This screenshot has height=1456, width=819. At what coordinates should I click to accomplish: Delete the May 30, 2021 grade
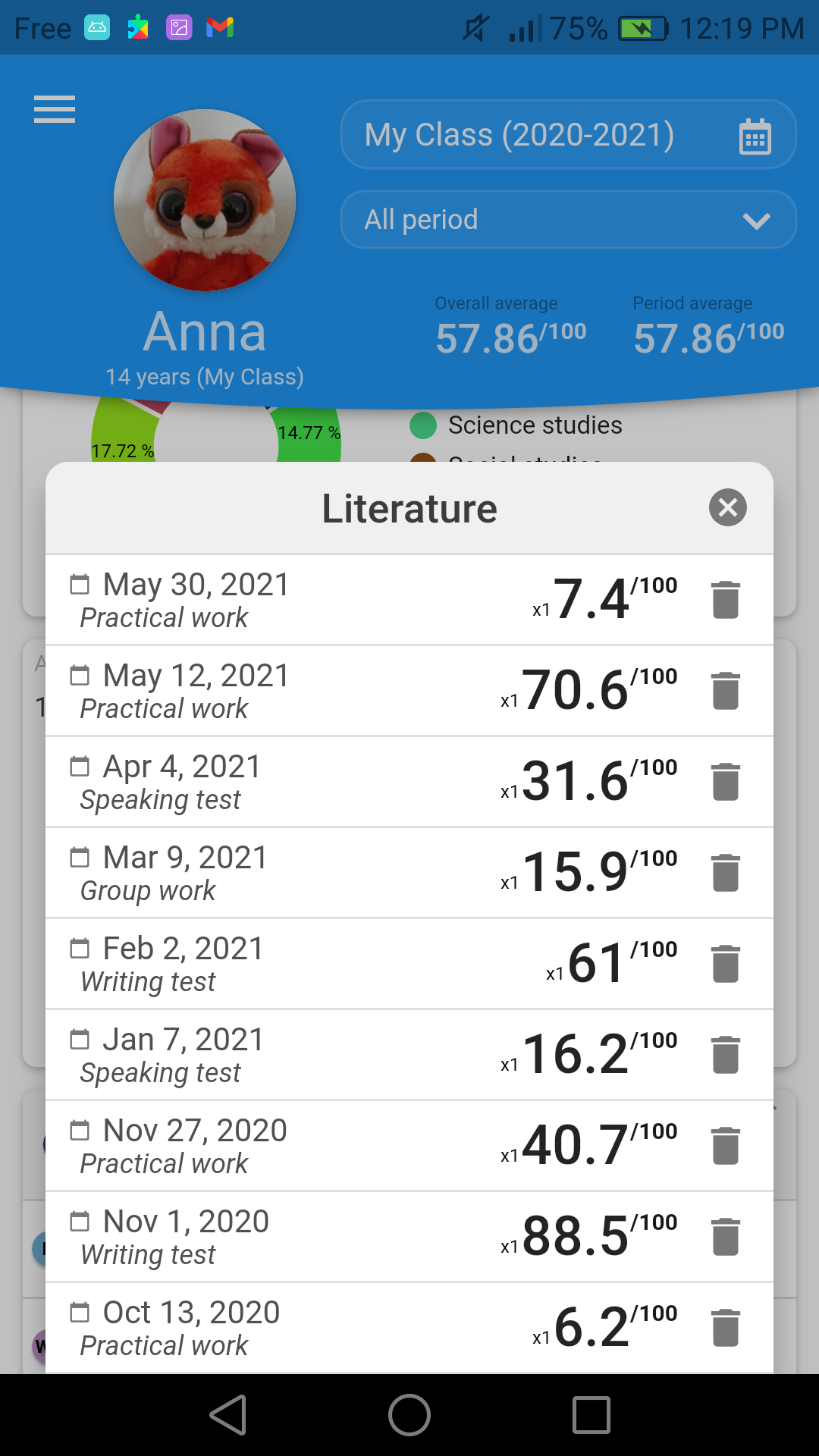pyautogui.click(x=726, y=600)
